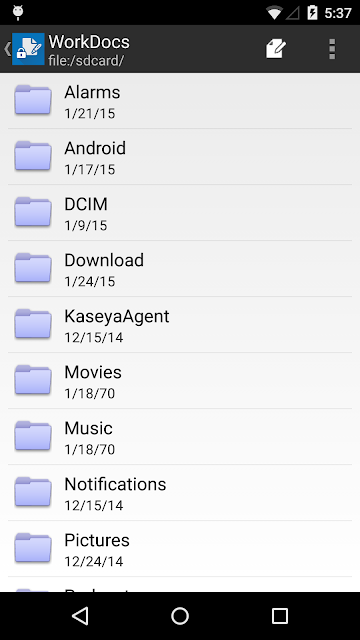Tap the new document edit icon
This screenshot has width=360, height=640.
276,49
